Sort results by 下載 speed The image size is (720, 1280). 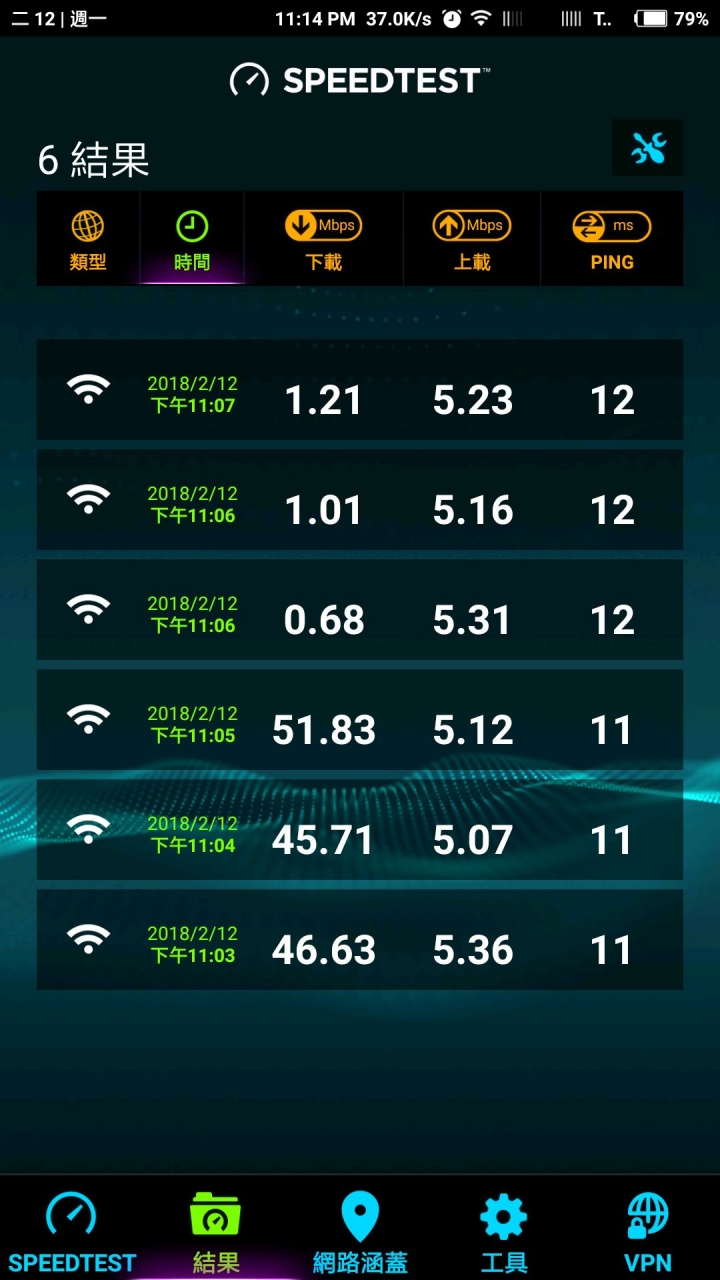323,240
